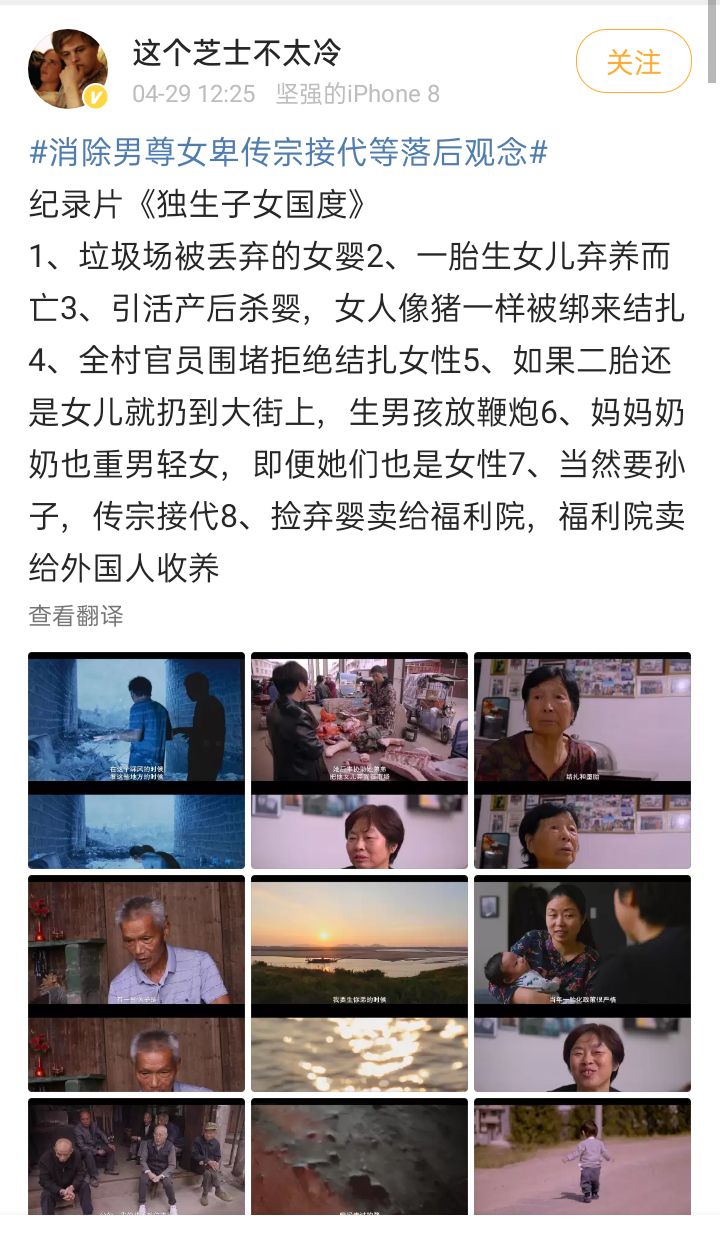720x1245 pixels.
Task: Open the woman holding baby photo
Action: point(582,984)
